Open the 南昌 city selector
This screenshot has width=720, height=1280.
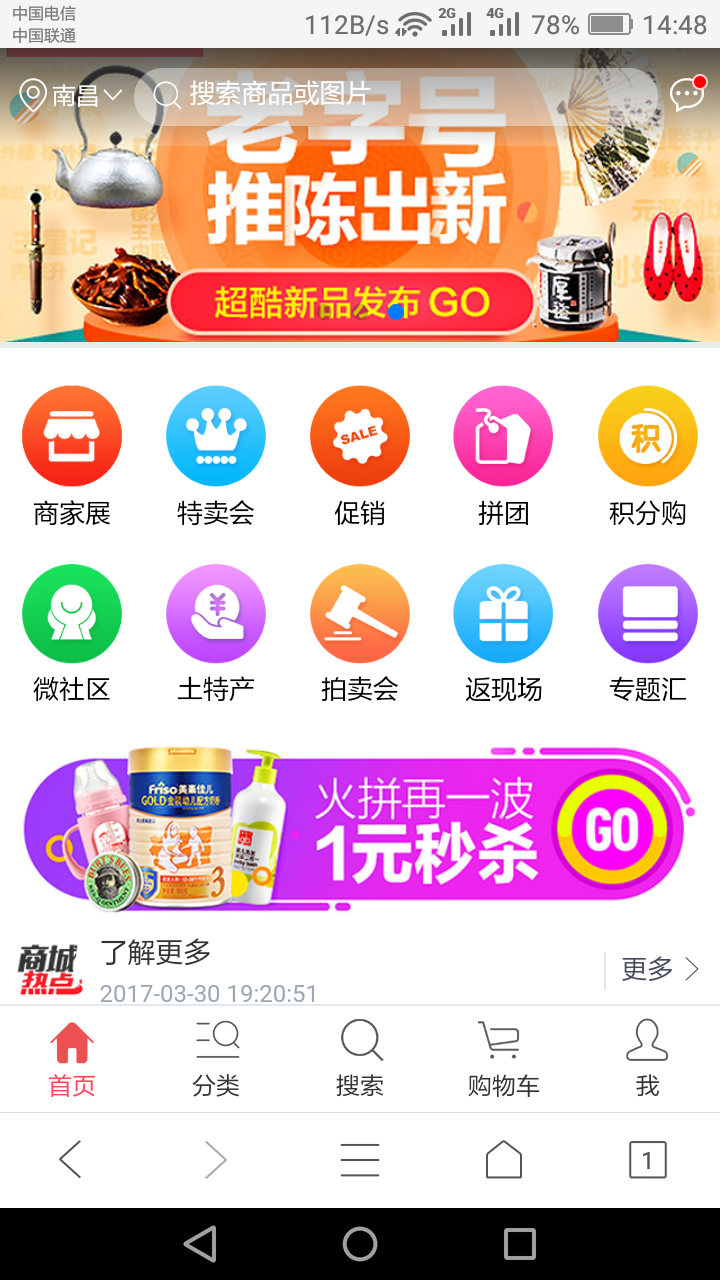click(x=72, y=96)
